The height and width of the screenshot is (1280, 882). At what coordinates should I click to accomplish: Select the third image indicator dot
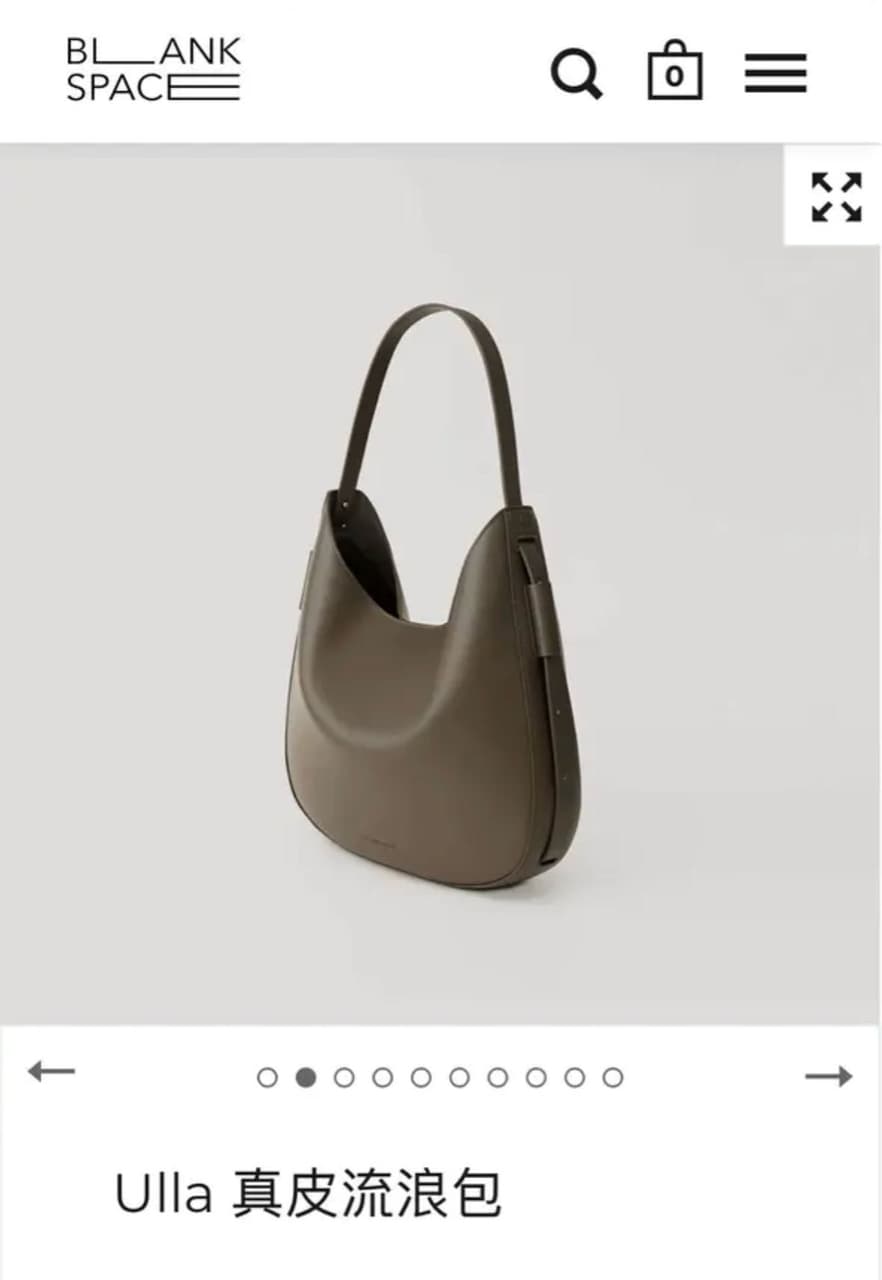coord(344,1077)
